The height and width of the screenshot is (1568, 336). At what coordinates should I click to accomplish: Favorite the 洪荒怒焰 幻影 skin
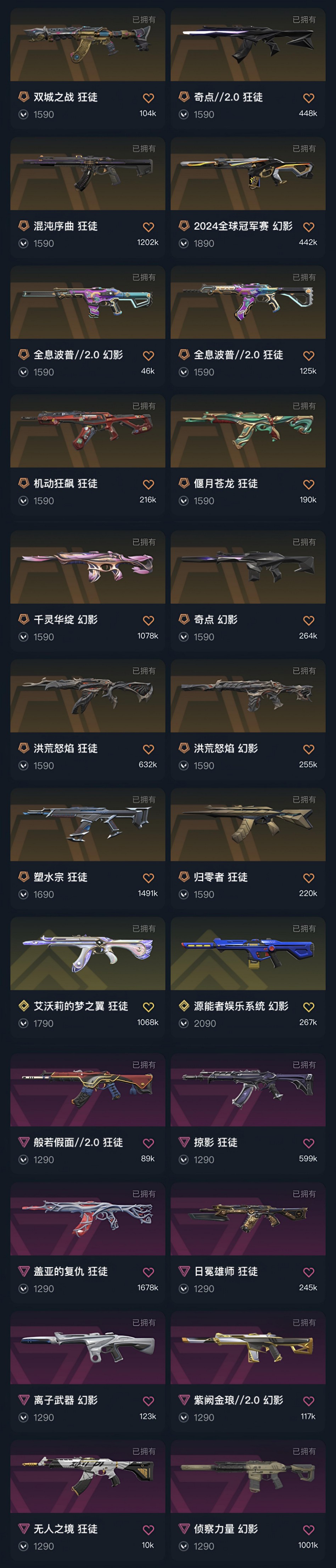tap(309, 749)
